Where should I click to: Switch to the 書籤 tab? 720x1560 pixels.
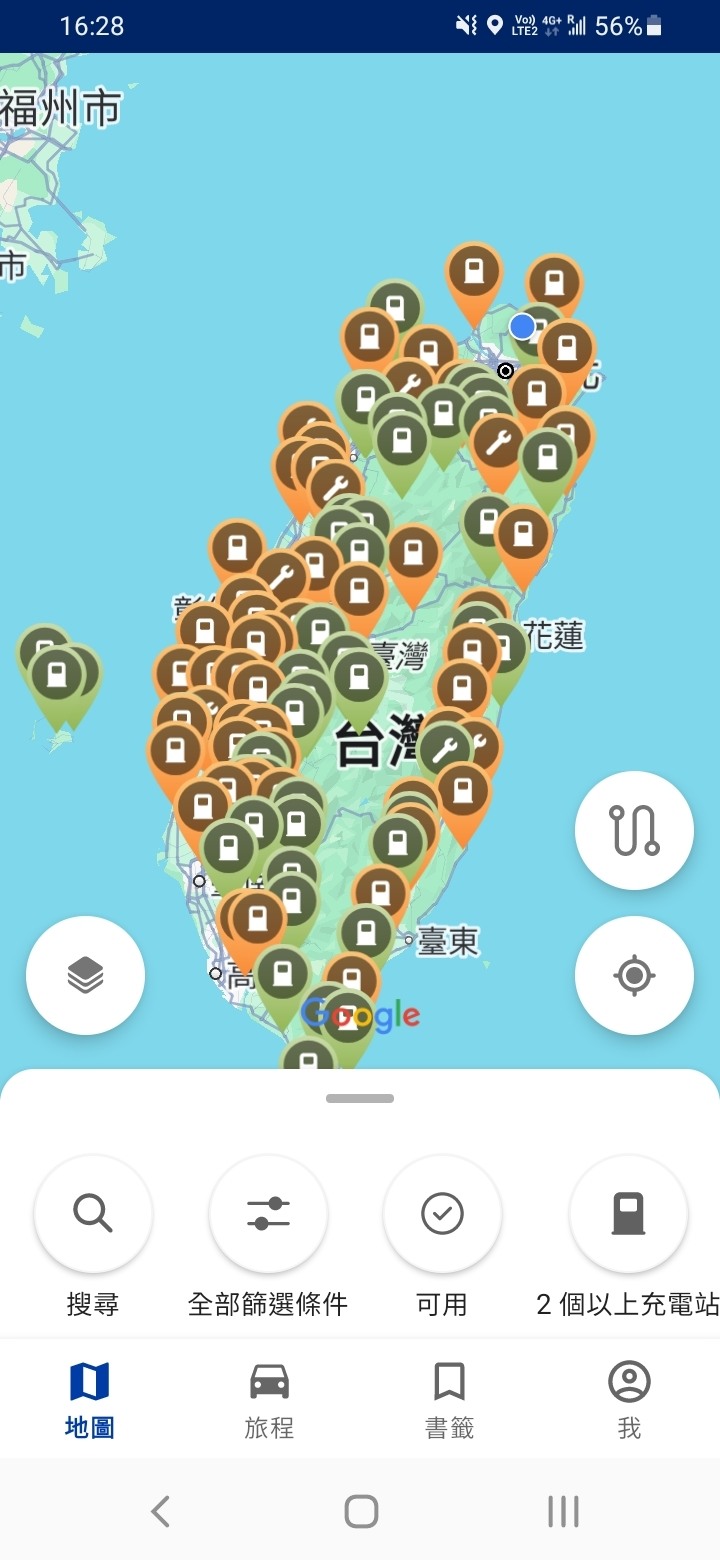click(x=449, y=1398)
